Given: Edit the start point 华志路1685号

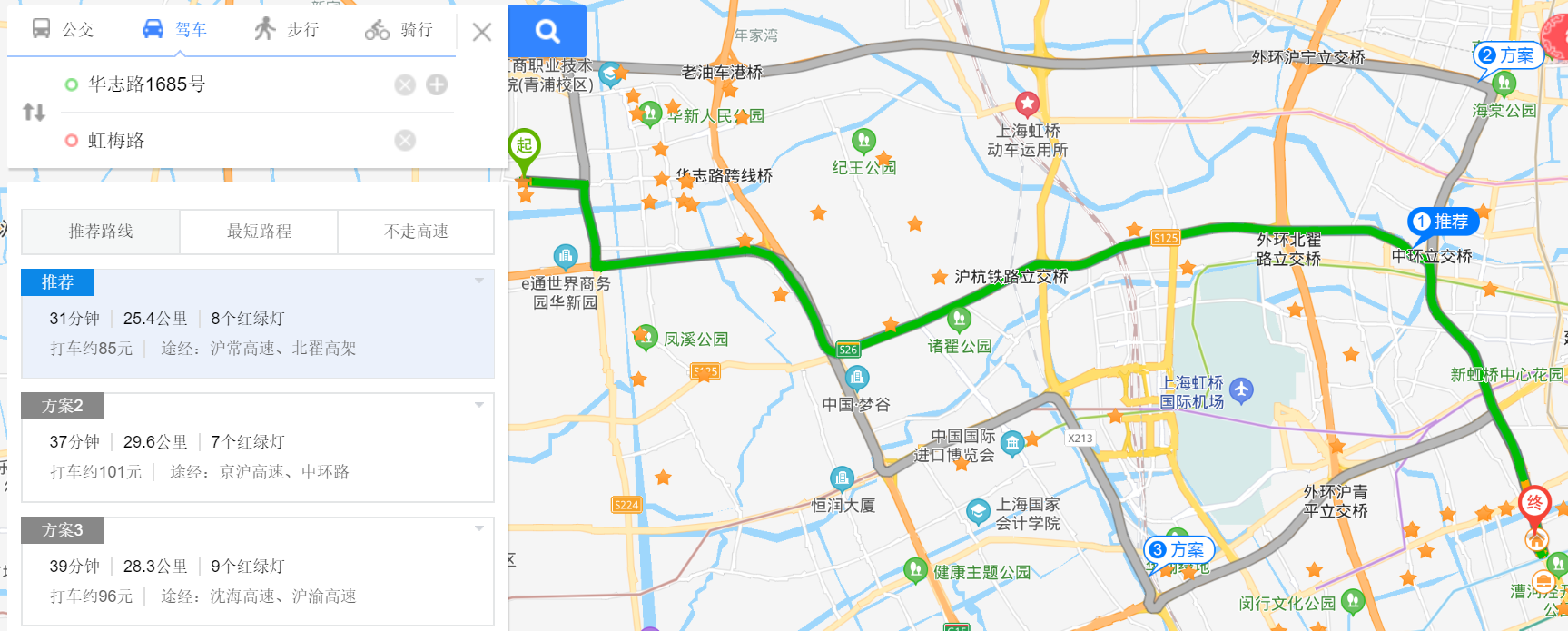Looking at the screenshot, I should coord(227,84).
